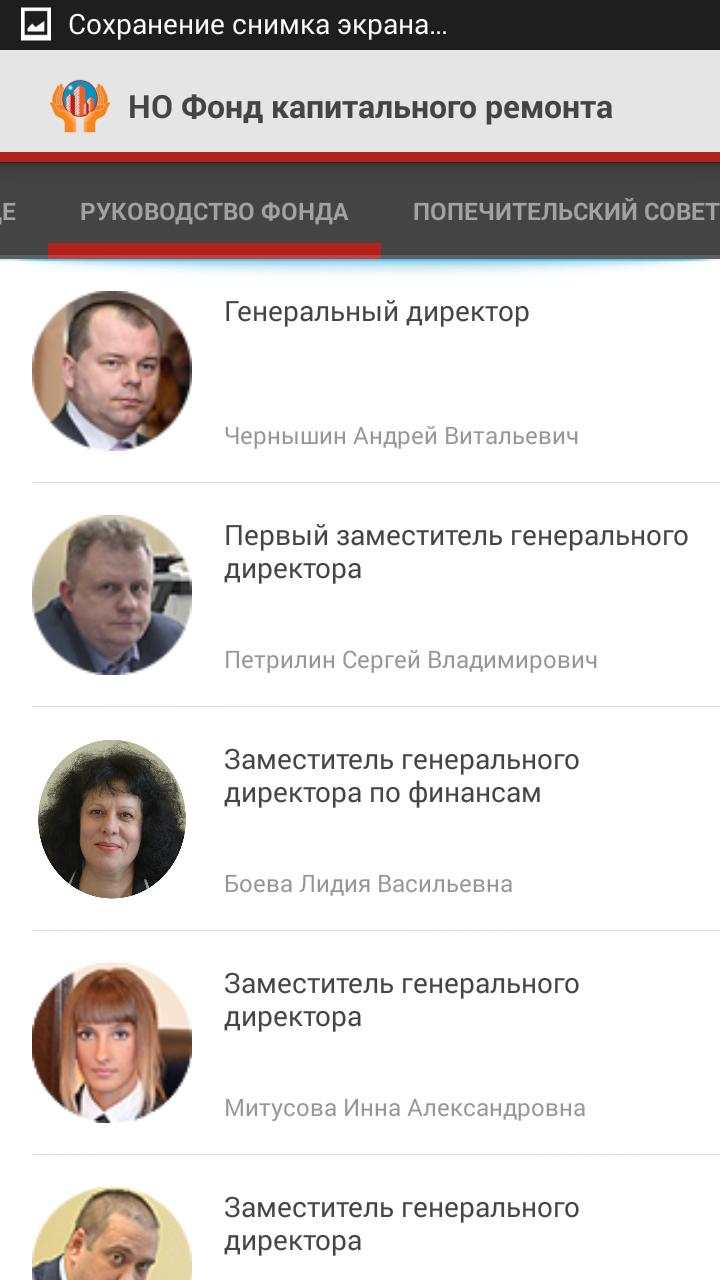Select the Митусова Инна Александровна name
The width and height of the screenshot is (720, 1280).
[405, 1108]
